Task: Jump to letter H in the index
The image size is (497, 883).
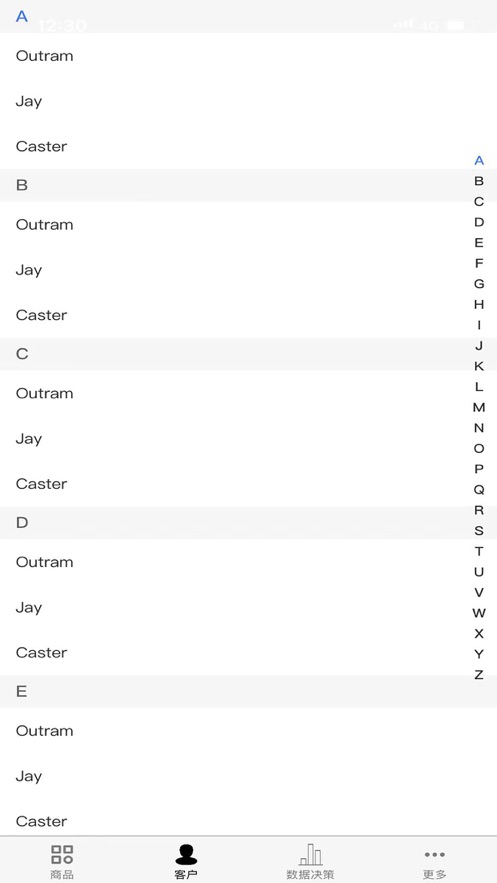Action: pyautogui.click(x=478, y=304)
